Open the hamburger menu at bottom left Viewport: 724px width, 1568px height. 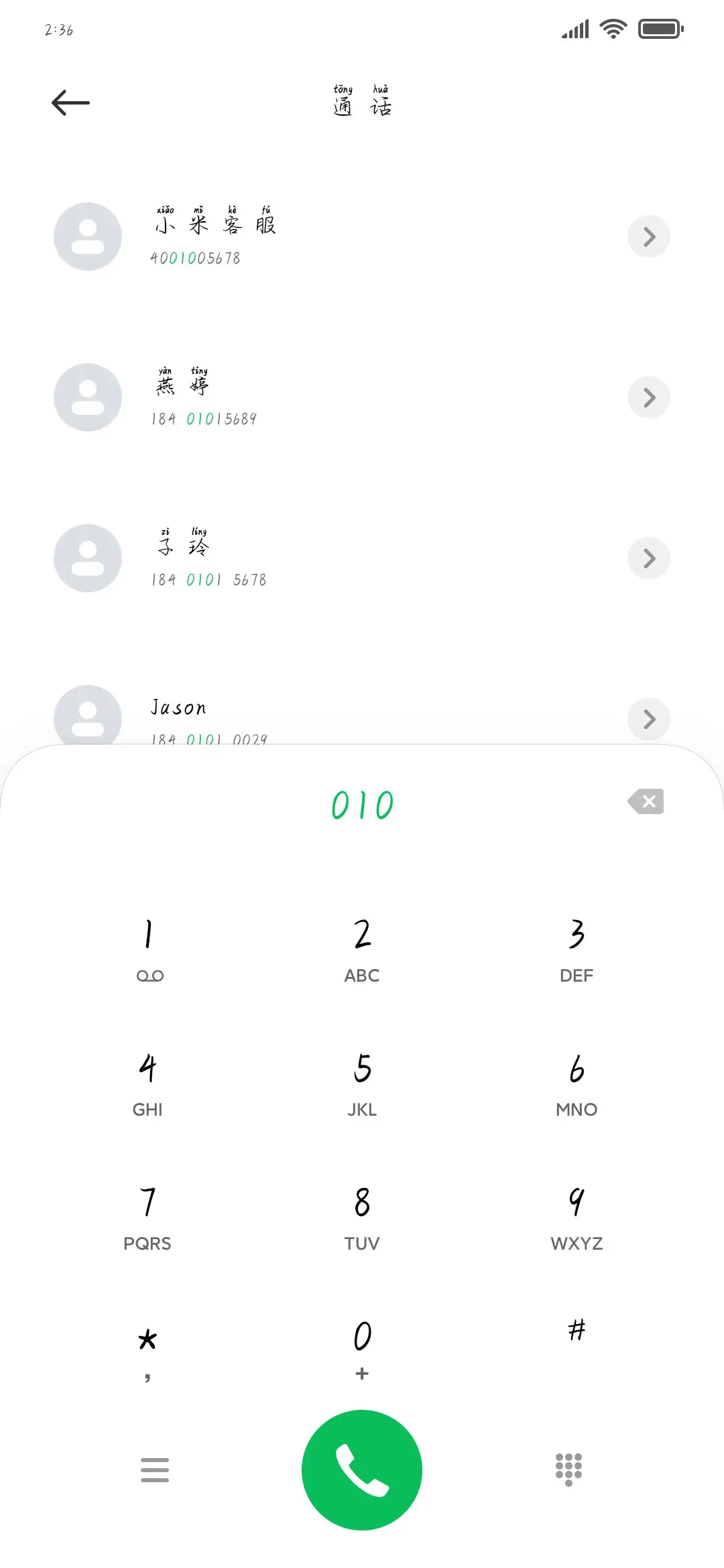click(x=155, y=1469)
